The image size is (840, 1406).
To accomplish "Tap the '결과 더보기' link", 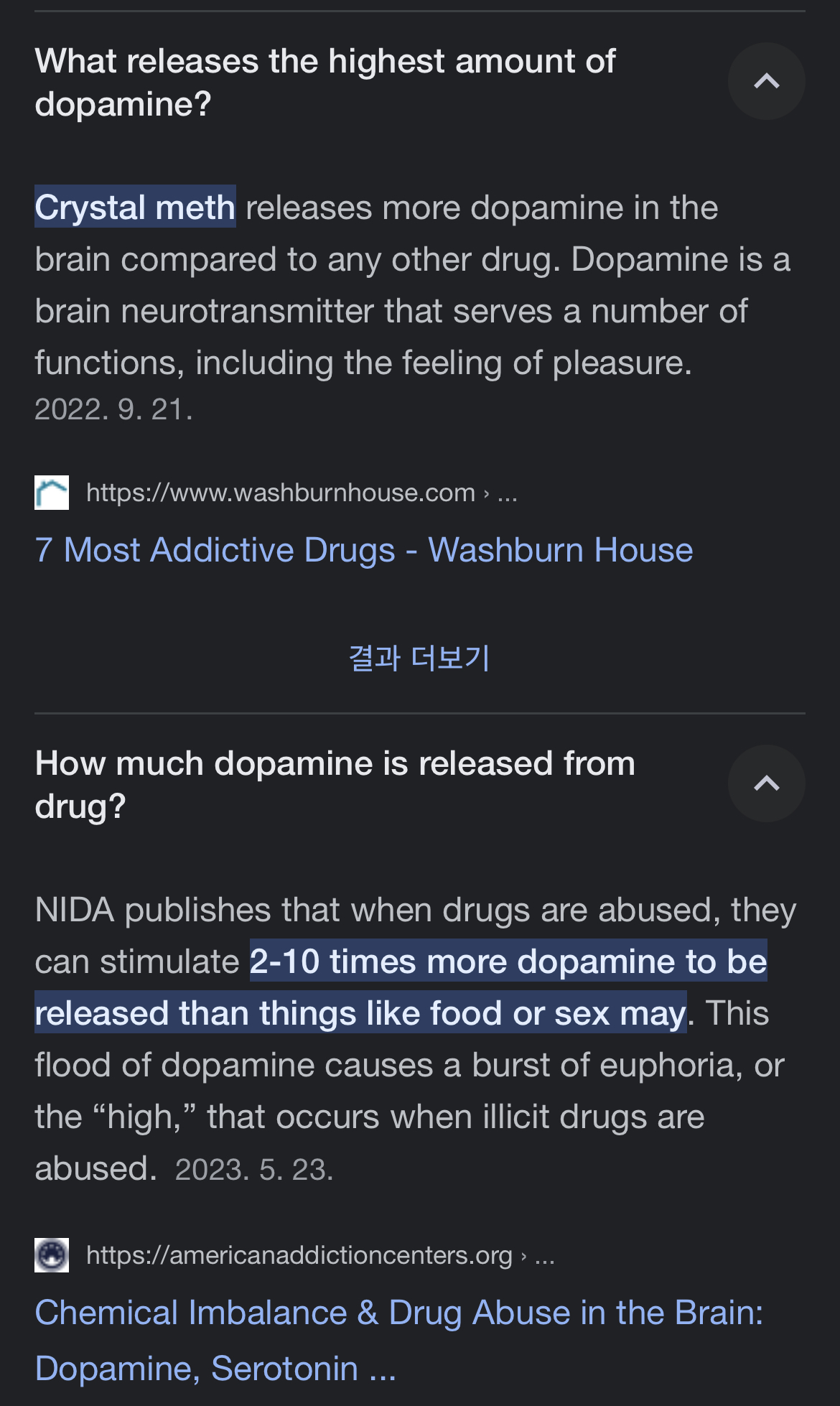I will tap(419, 658).
